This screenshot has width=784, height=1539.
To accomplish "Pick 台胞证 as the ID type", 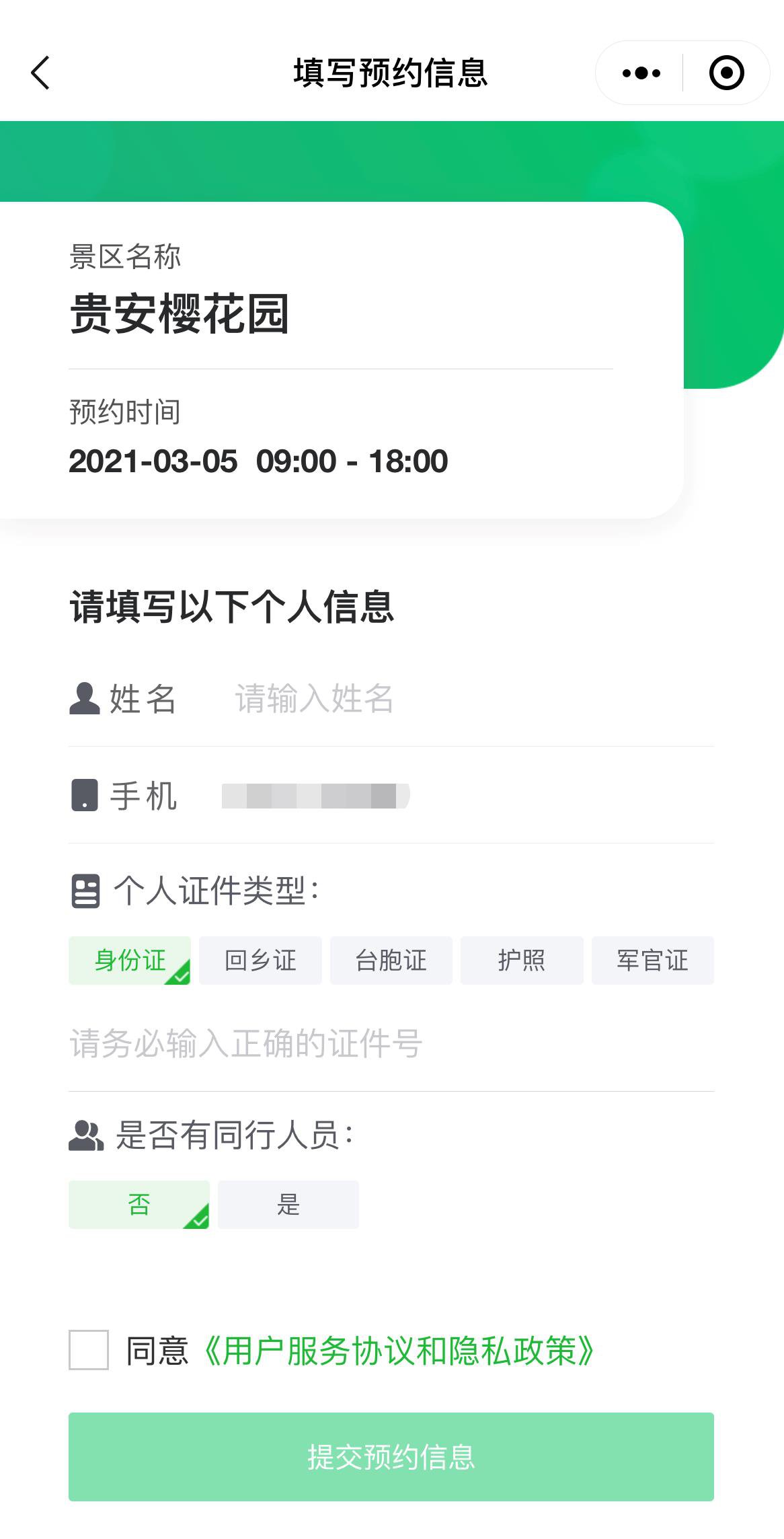I will pyautogui.click(x=391, y=961).
